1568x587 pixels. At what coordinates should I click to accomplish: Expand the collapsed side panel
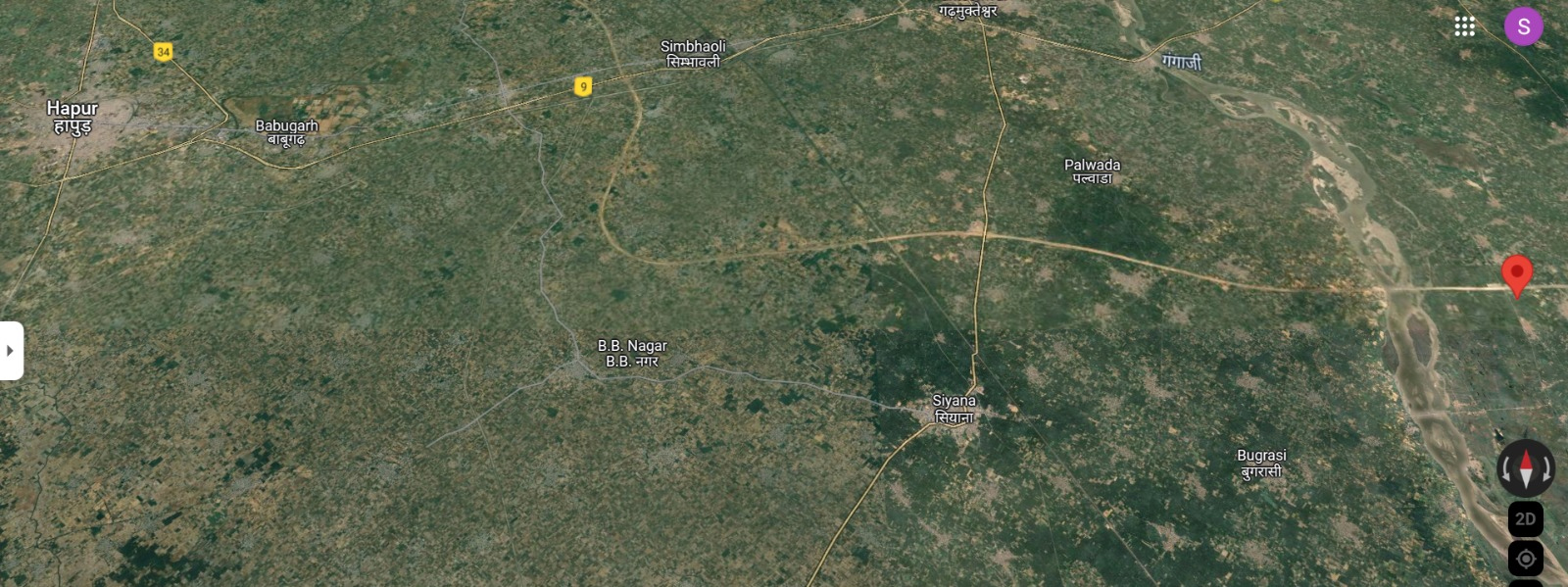click(11, 350)
